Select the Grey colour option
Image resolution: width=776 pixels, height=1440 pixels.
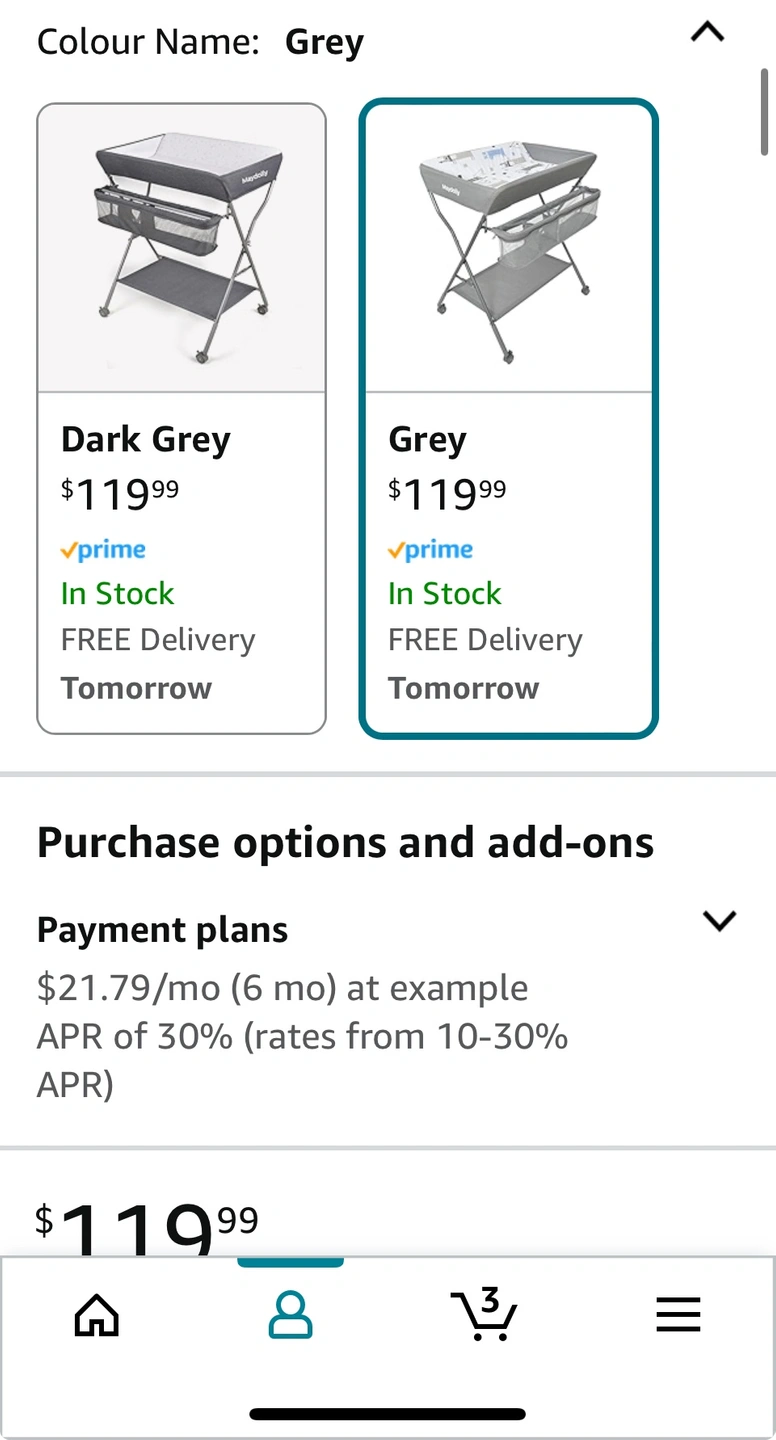(x=508, y=419)
